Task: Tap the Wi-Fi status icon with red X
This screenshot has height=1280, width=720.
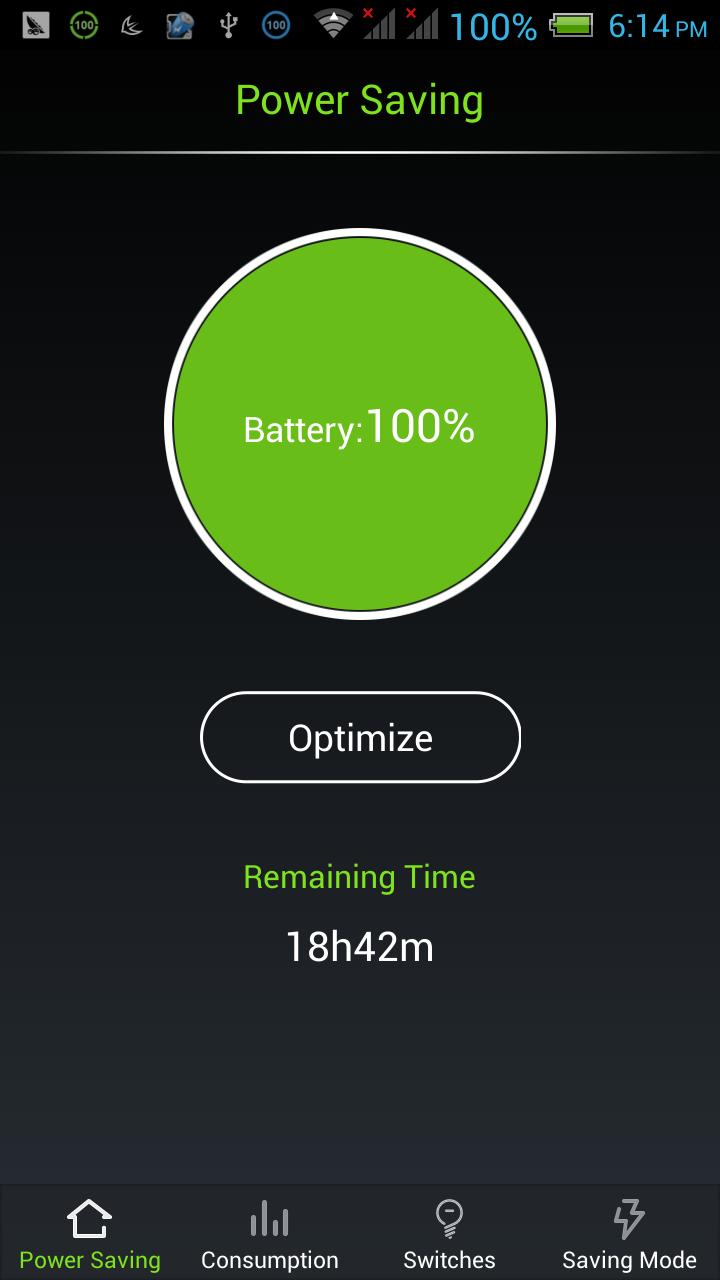Action: (332, 25)
